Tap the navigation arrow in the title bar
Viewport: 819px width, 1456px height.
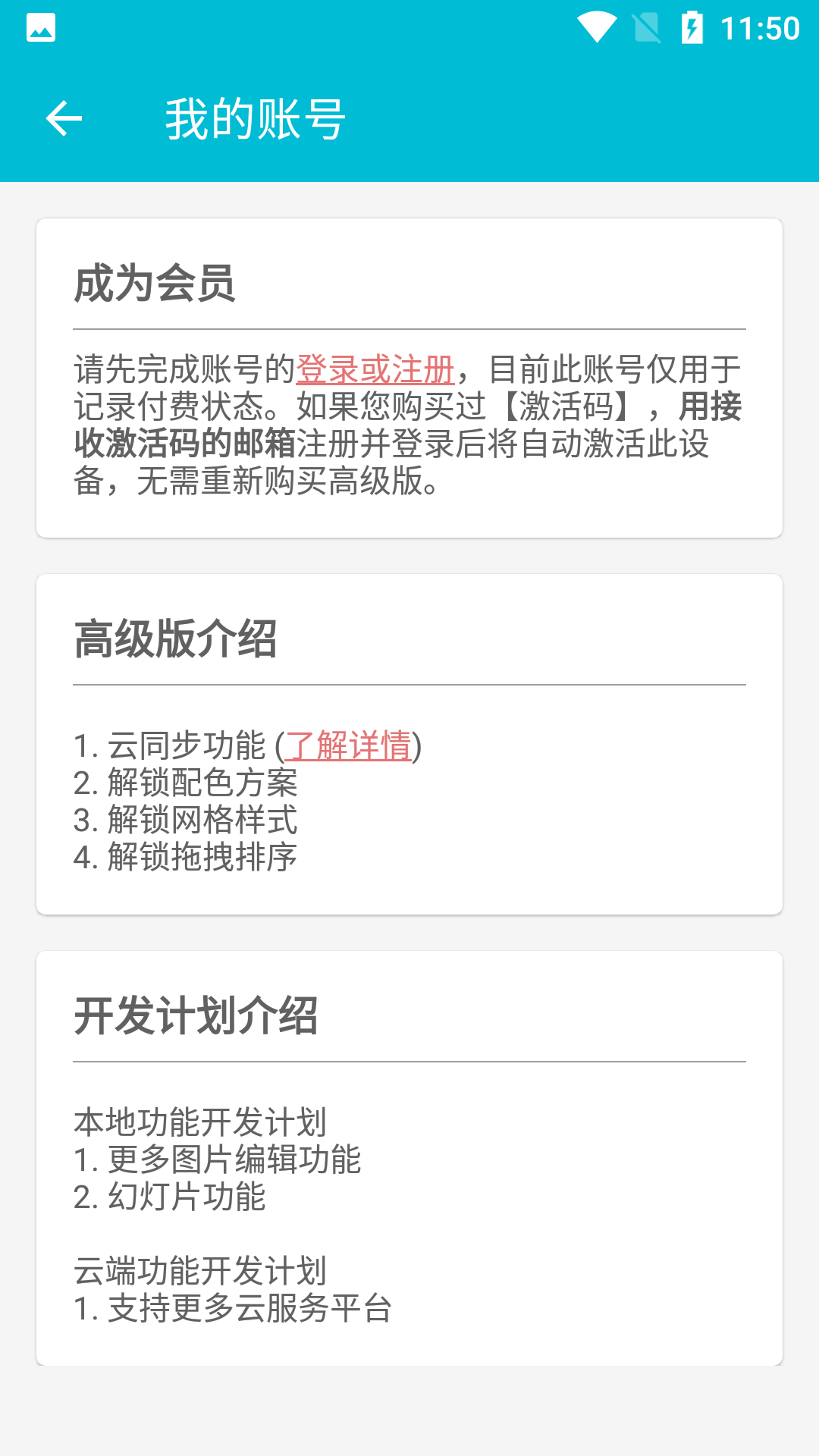(63, 119)
